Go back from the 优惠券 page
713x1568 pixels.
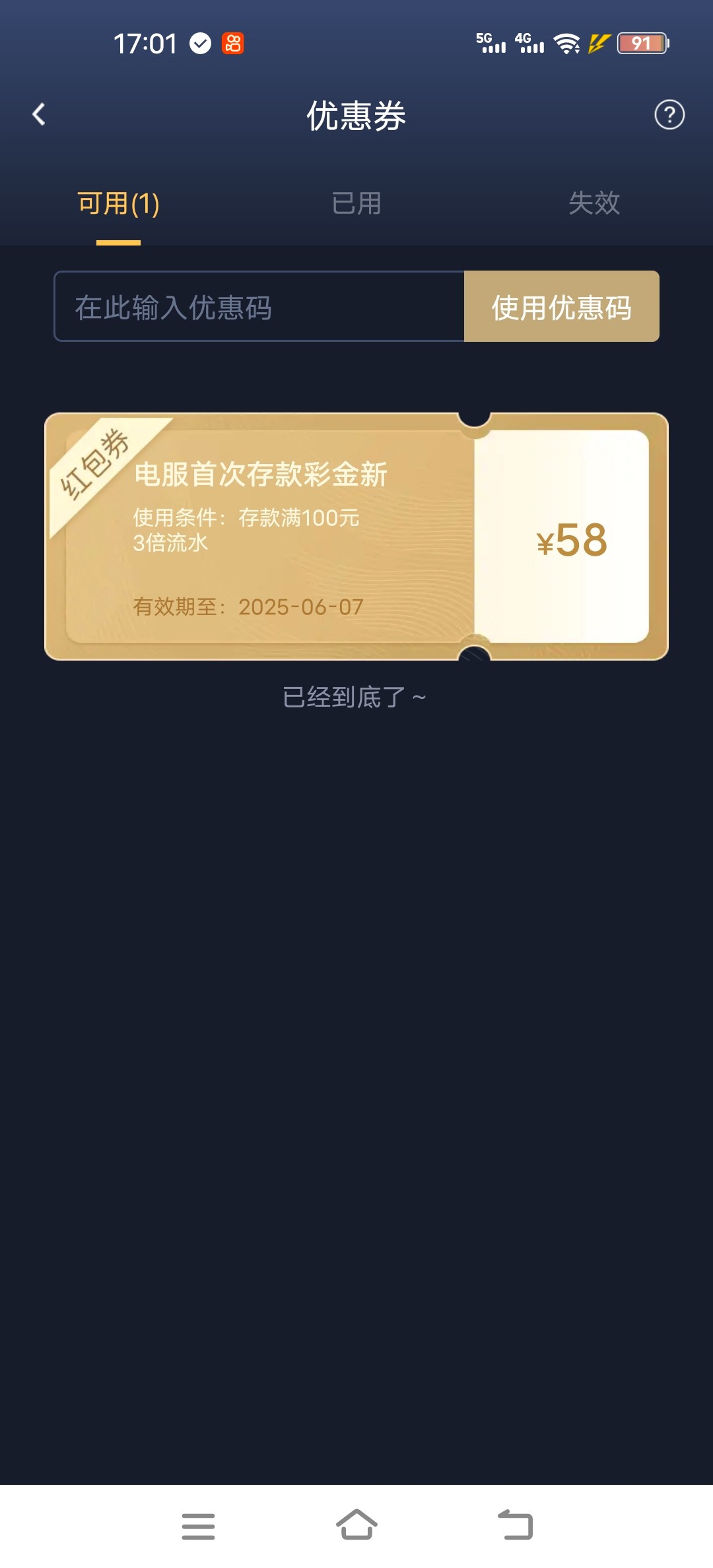(x=39, y=115)
